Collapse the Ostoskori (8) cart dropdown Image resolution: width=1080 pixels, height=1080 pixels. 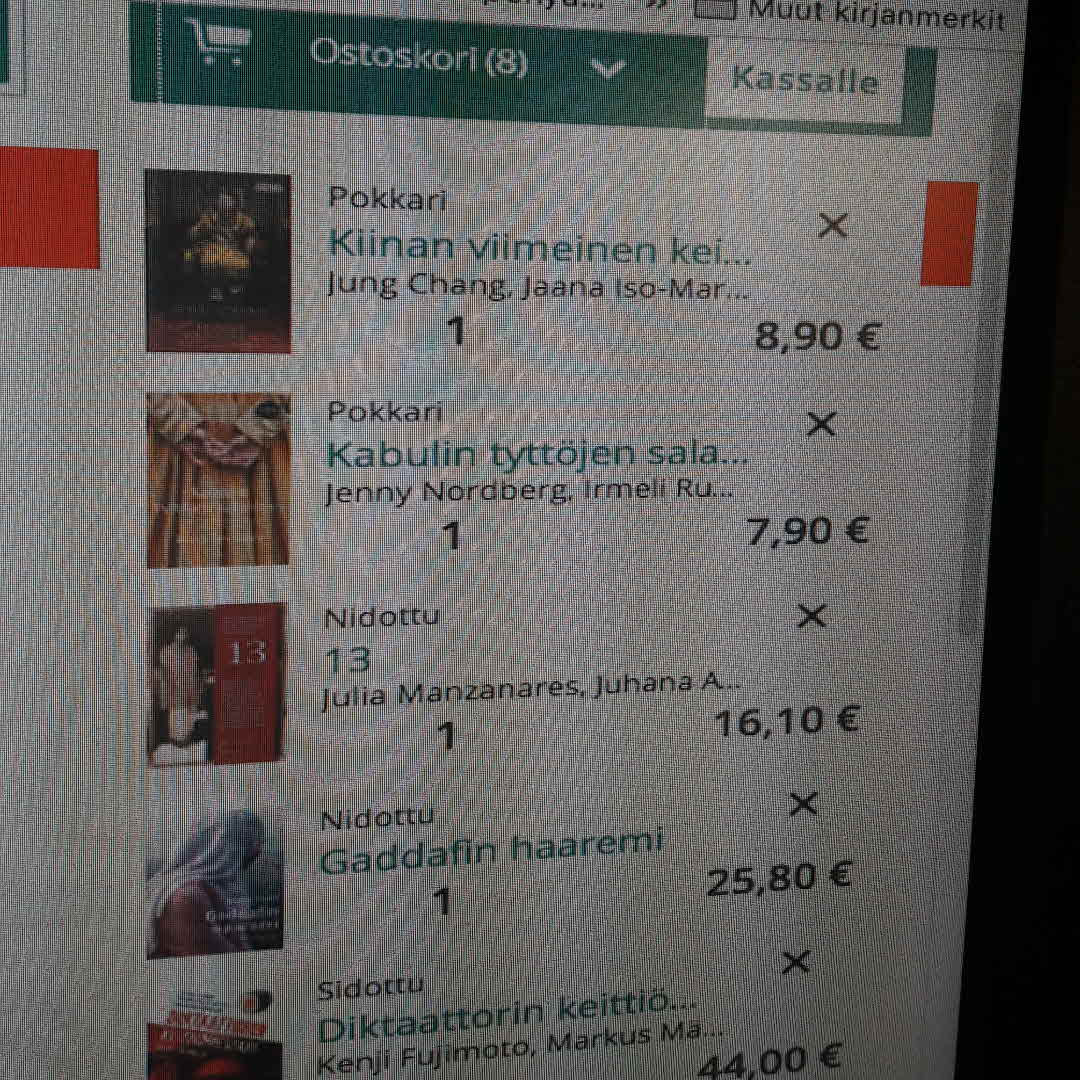[607, 68]
